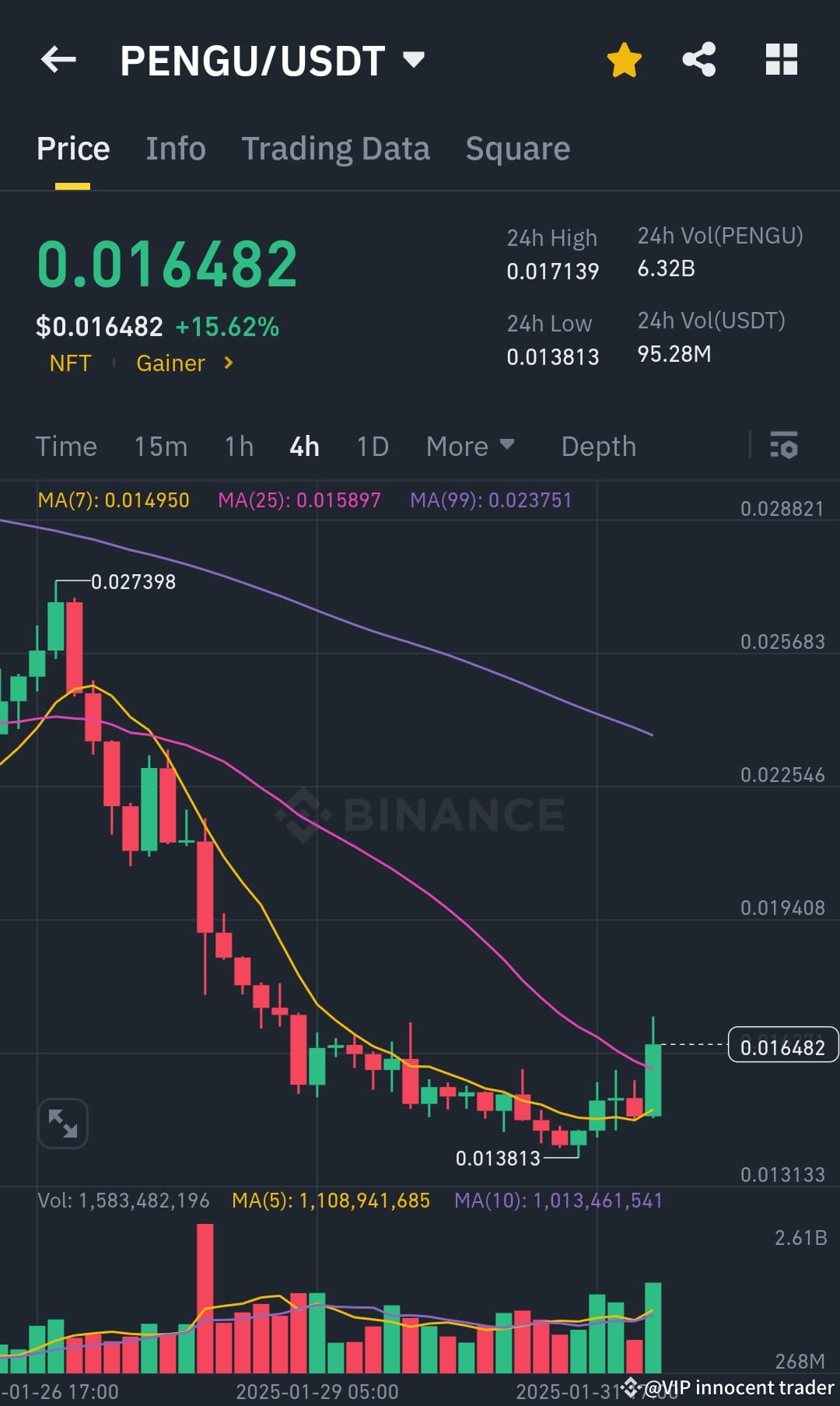The height and width of the screenshot is (1406, 840).
Task: Open the chart indicator settings icon
Action: [x=785, y=446]
